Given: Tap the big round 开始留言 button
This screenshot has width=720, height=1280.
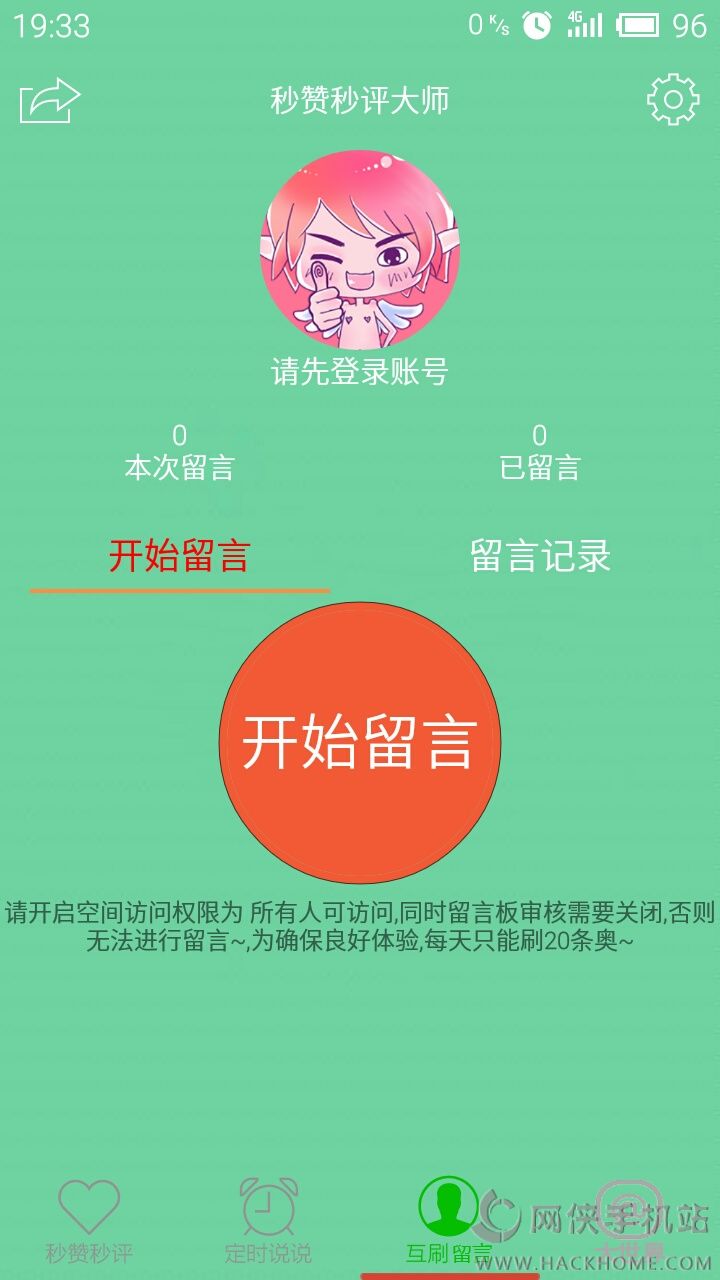Looking at the screenshot, I should pyautogui.click(x=360, y=743).
